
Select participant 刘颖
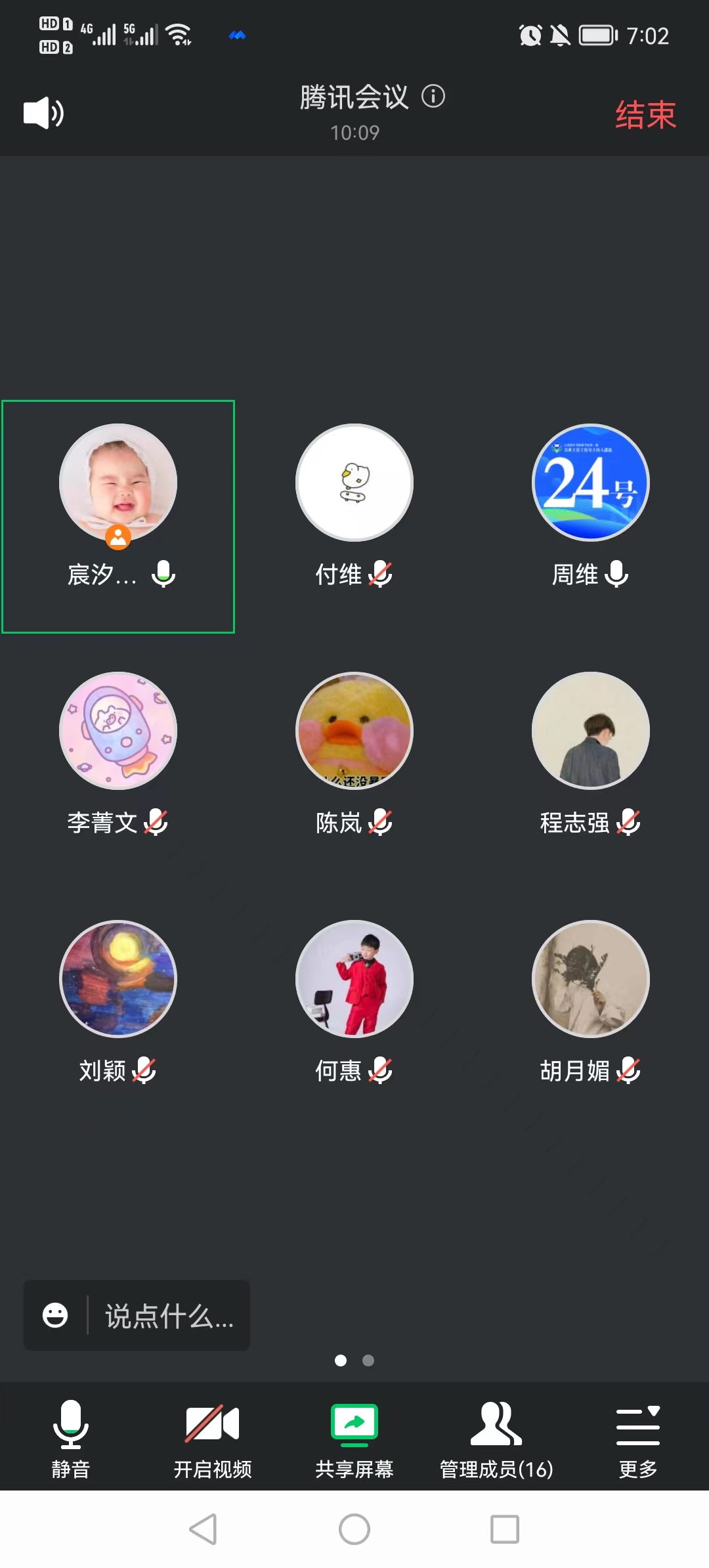click(118, 979)
